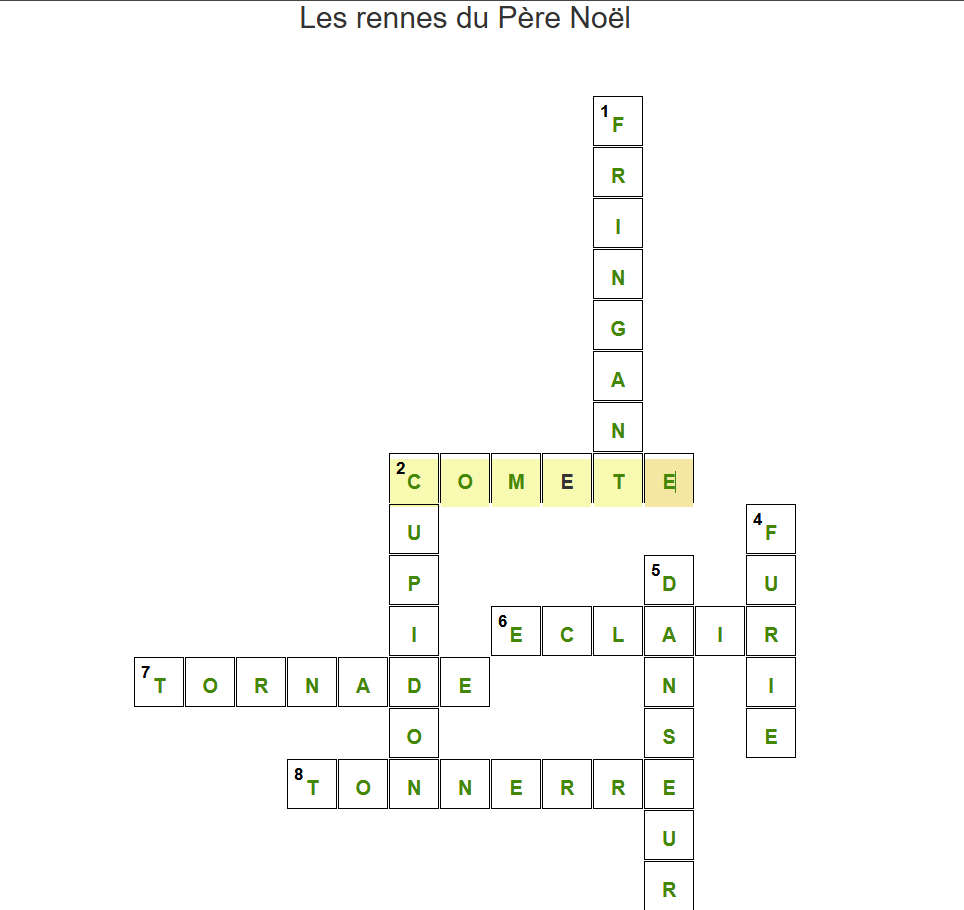Image resolution: width=964 pixels, height=910 pixels.
Task: Focus cell number 2 starting COMETE
Action: click(414, 480)
